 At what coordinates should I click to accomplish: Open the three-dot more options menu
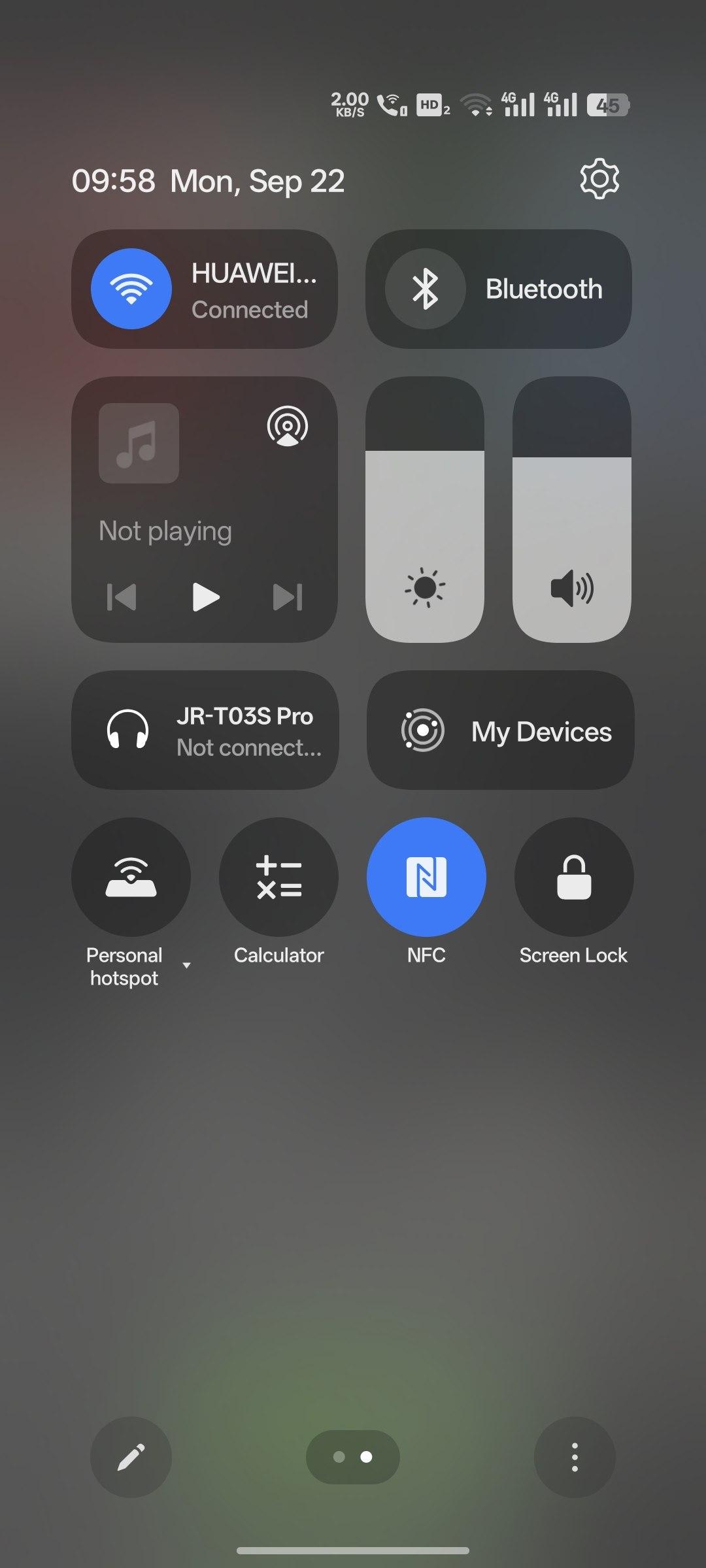(575, 1457)
